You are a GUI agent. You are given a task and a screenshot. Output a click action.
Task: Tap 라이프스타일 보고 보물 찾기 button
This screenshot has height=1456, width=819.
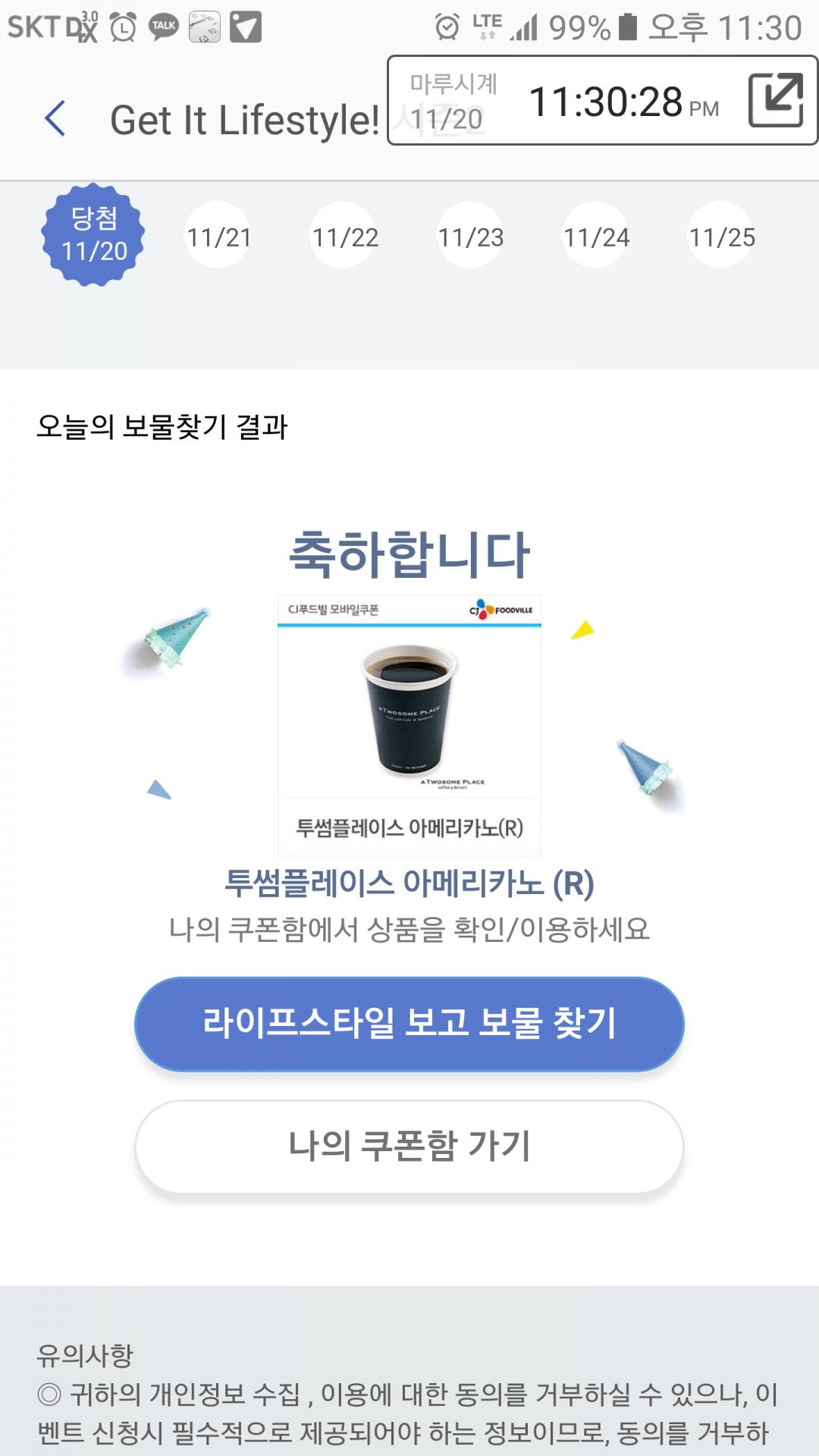click(409, 1024)
